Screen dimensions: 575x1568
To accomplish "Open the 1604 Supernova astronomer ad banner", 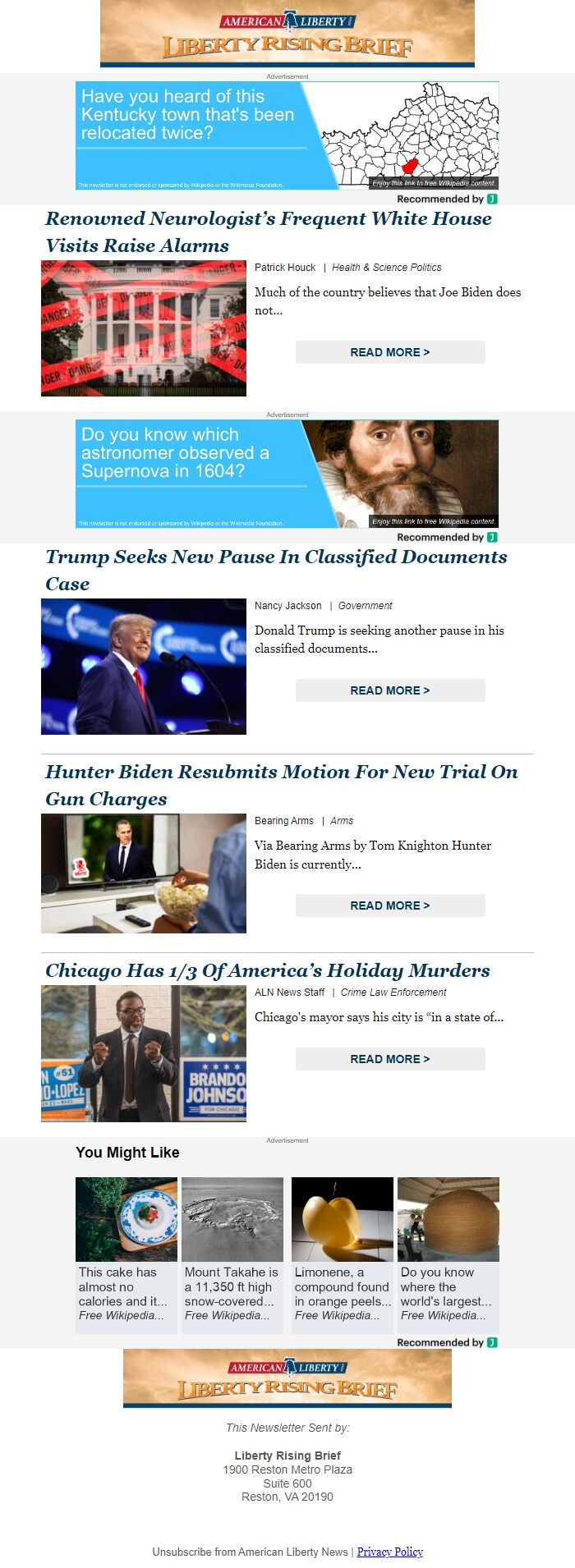I will 287,474.
